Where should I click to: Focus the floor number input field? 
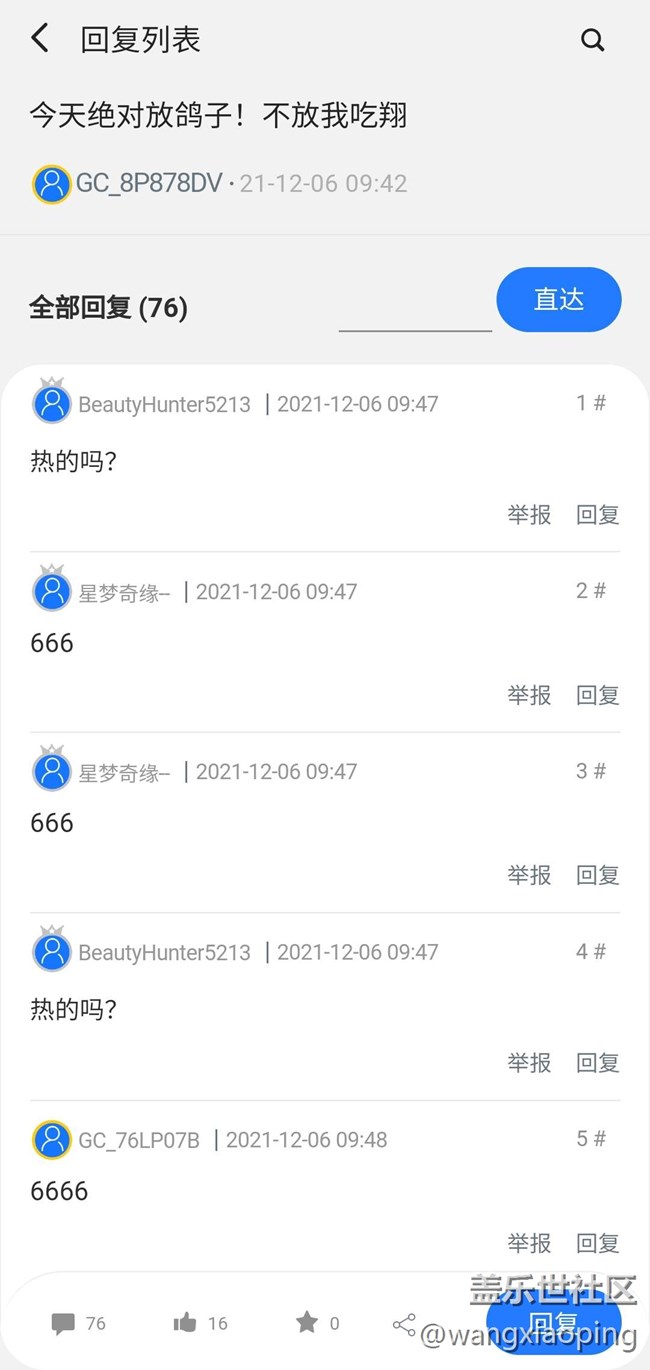415,310
